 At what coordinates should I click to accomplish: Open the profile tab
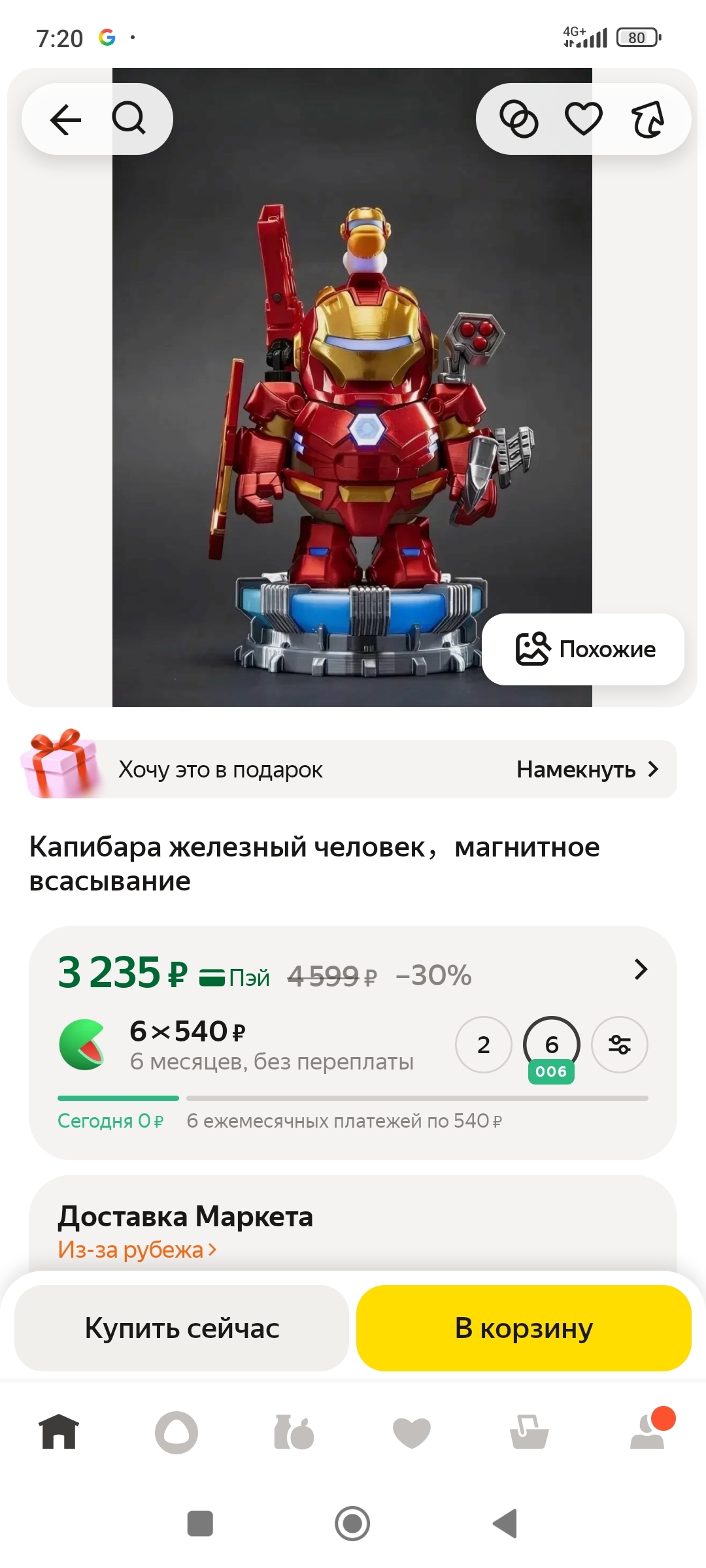pyautogui.click(x=647, y=1432)
